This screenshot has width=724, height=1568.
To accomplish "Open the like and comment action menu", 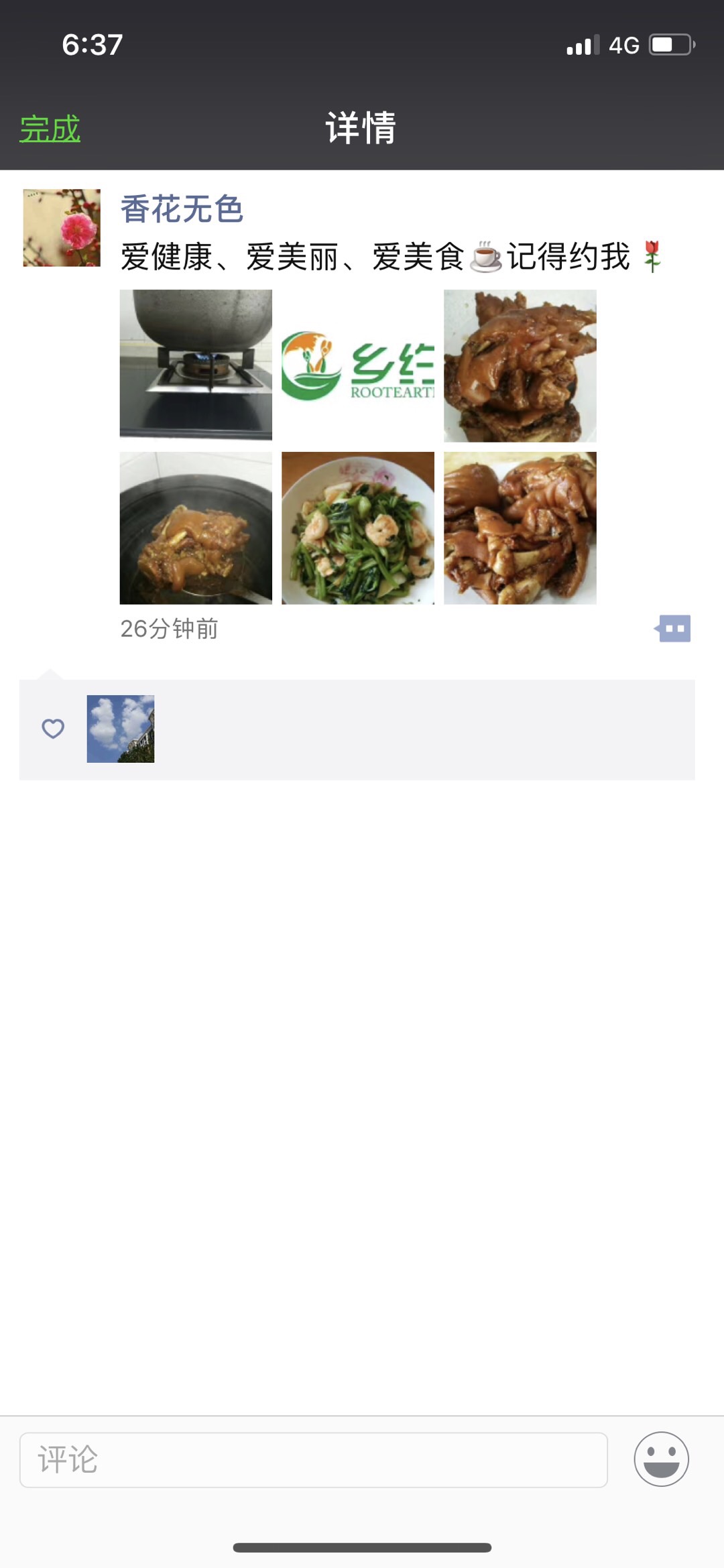I will 674,629.
